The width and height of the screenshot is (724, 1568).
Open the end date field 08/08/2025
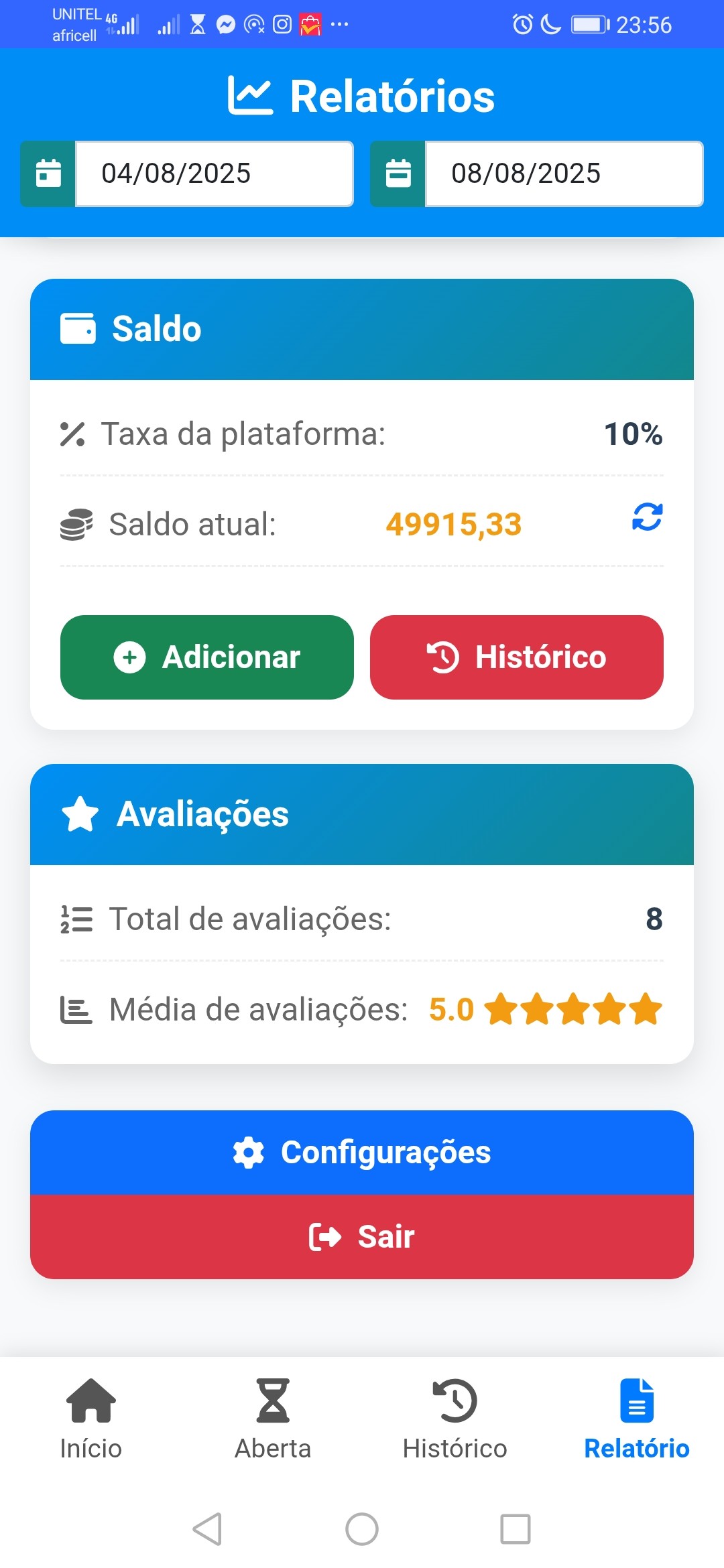(564, 174)
